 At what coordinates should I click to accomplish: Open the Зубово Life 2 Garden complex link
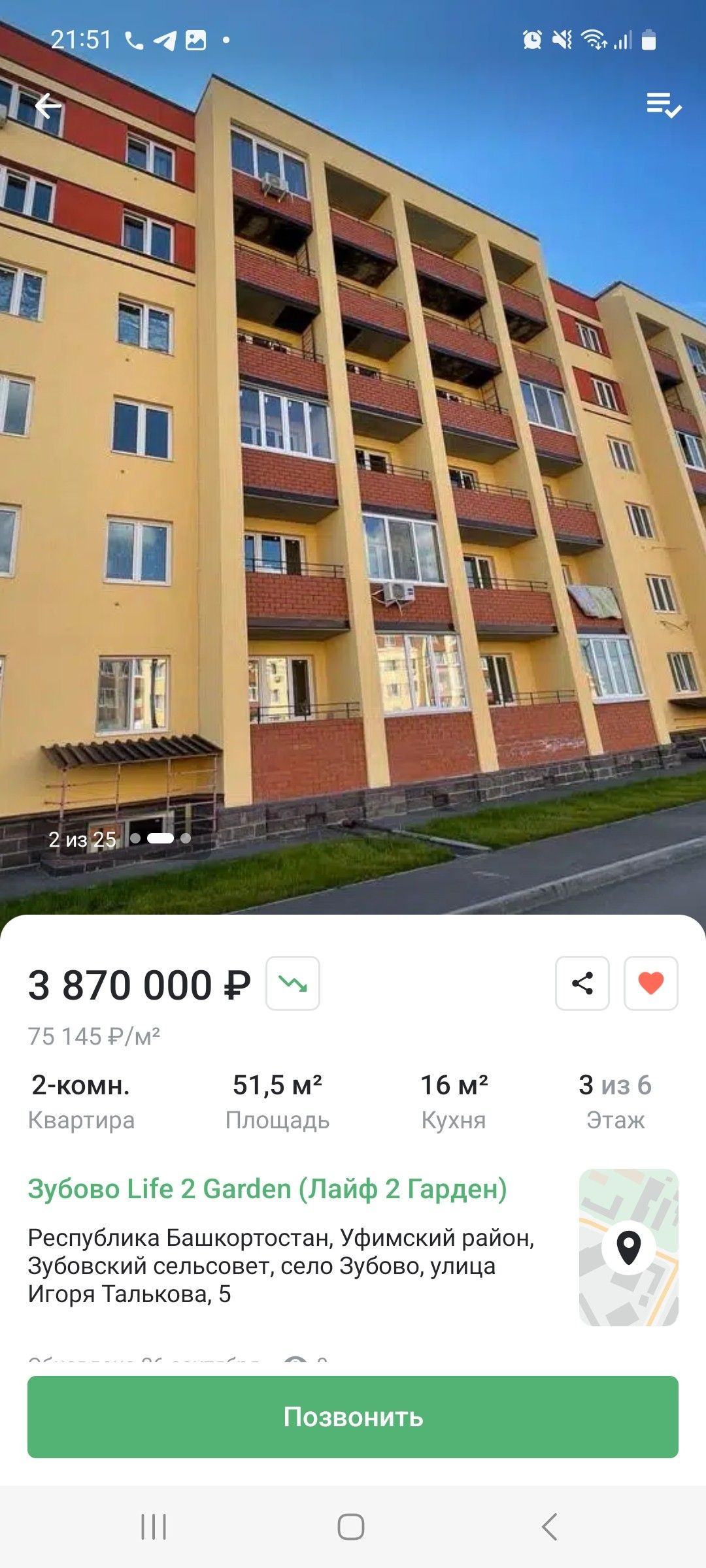coord(267,1188)
